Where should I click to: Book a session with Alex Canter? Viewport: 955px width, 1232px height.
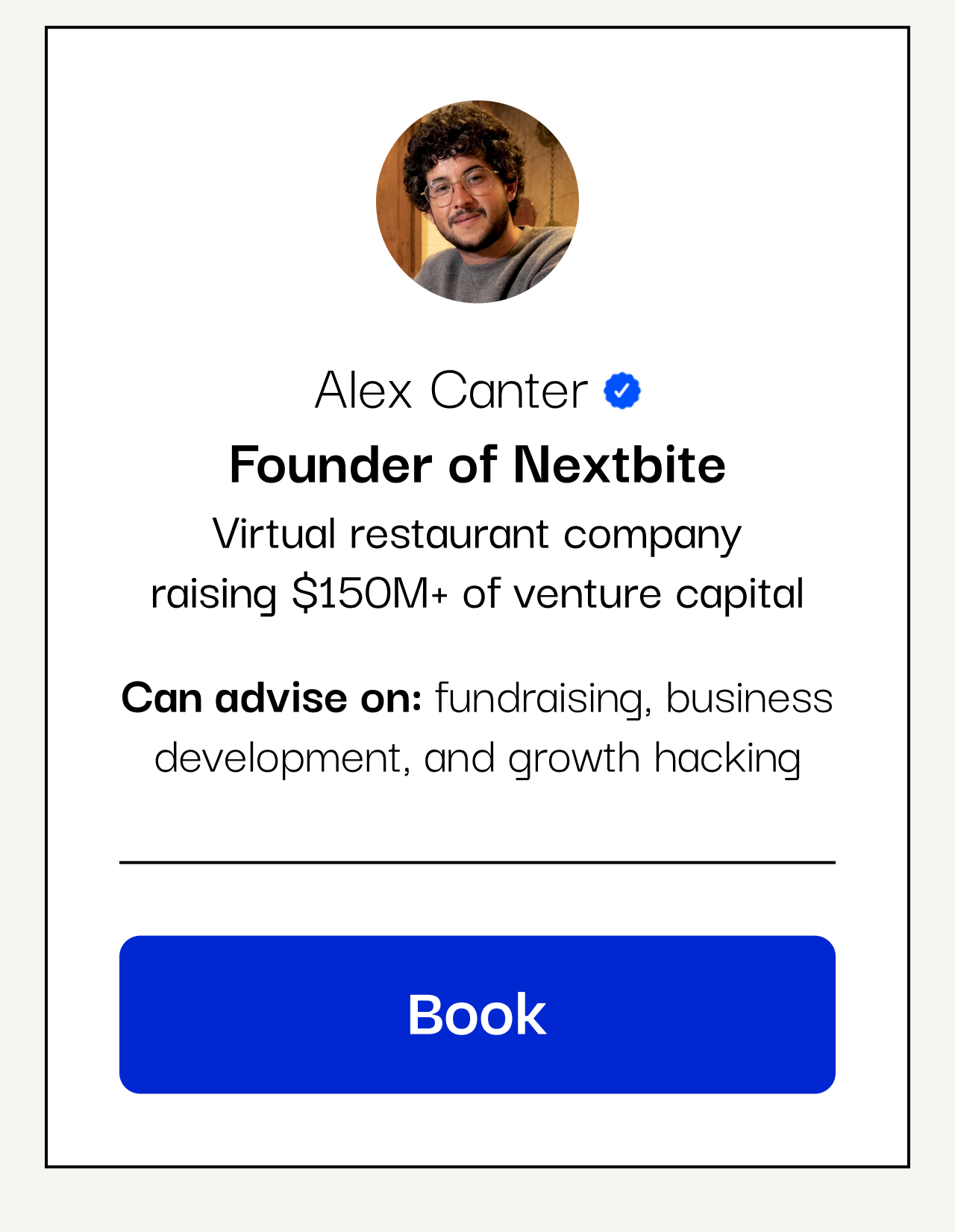click(477, 1014)
